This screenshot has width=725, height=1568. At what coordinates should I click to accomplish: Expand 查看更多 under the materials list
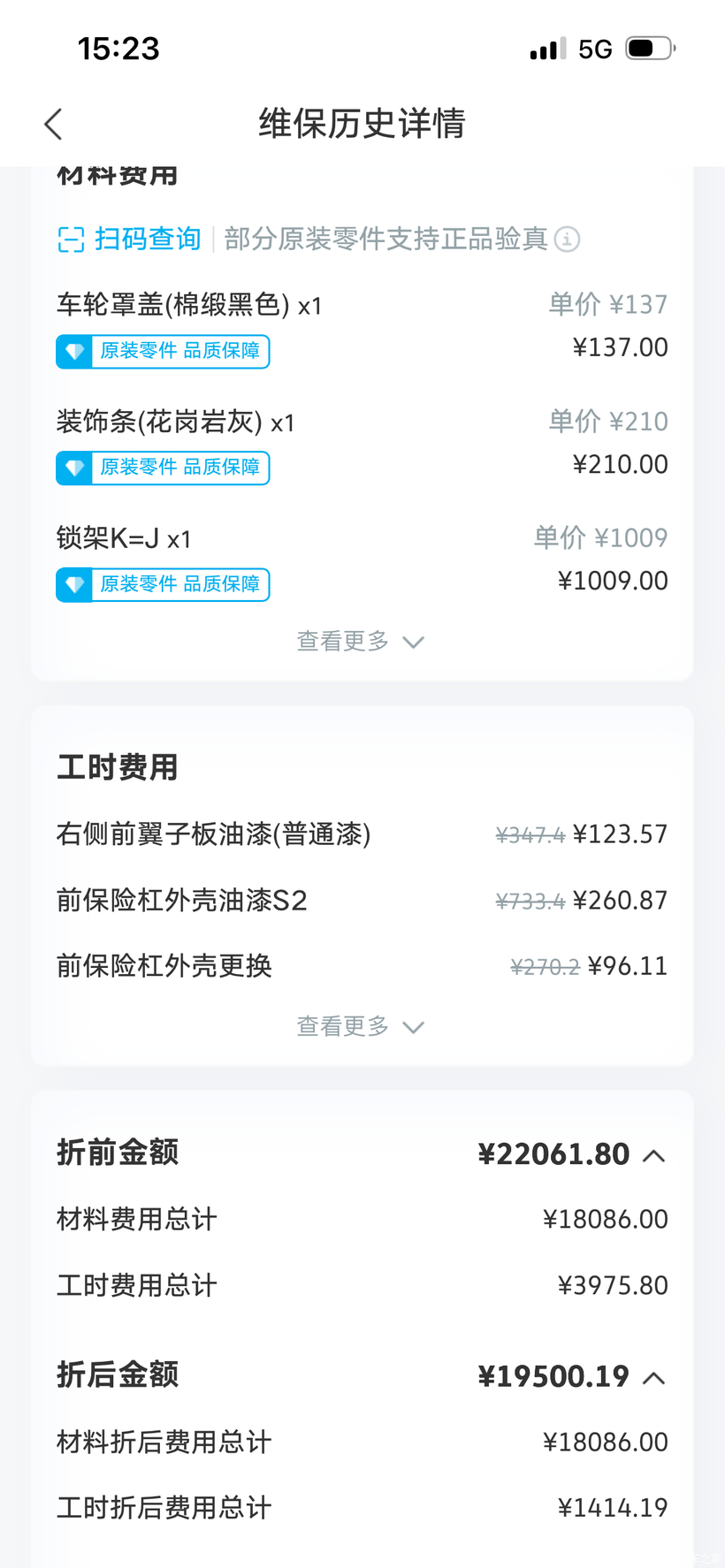[361, 641]
